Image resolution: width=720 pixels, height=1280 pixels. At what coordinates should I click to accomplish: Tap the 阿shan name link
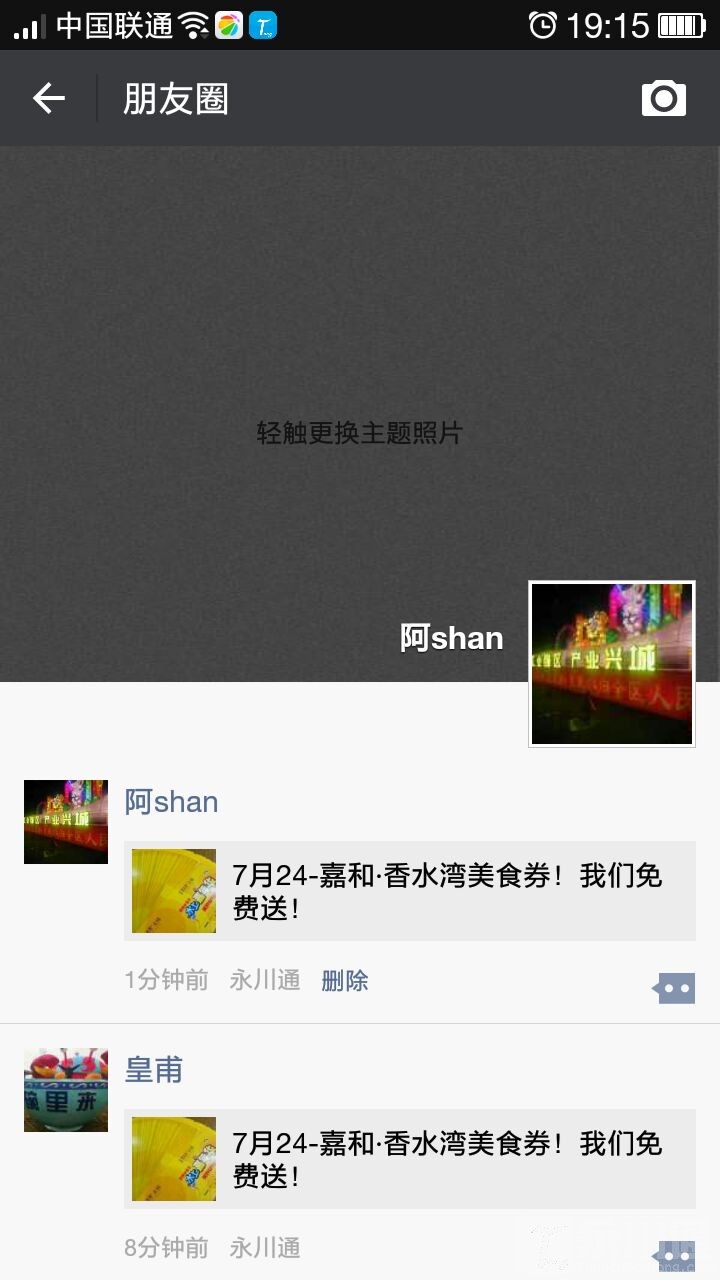[171, 802]
